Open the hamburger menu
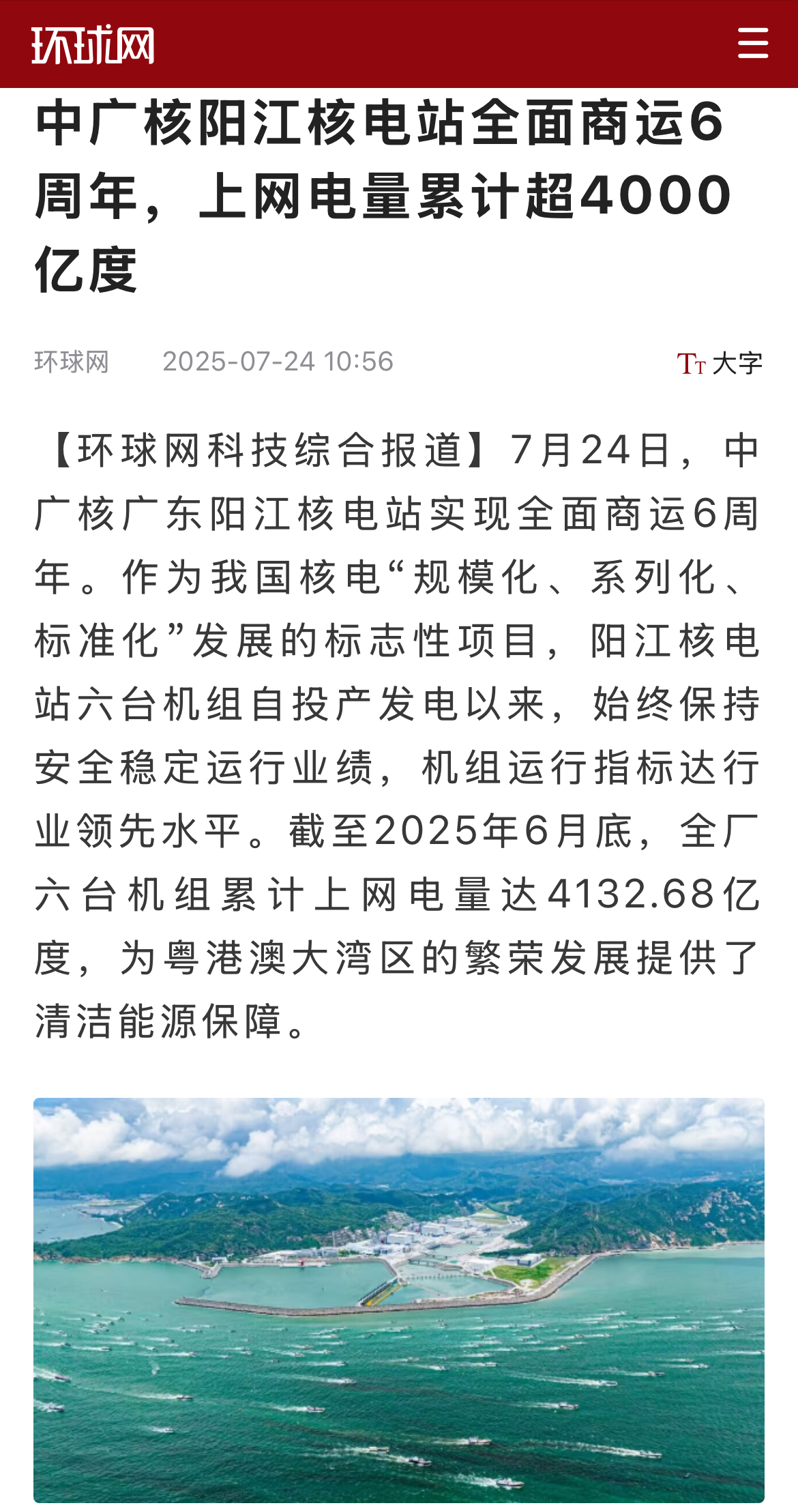 coord(753,44)
